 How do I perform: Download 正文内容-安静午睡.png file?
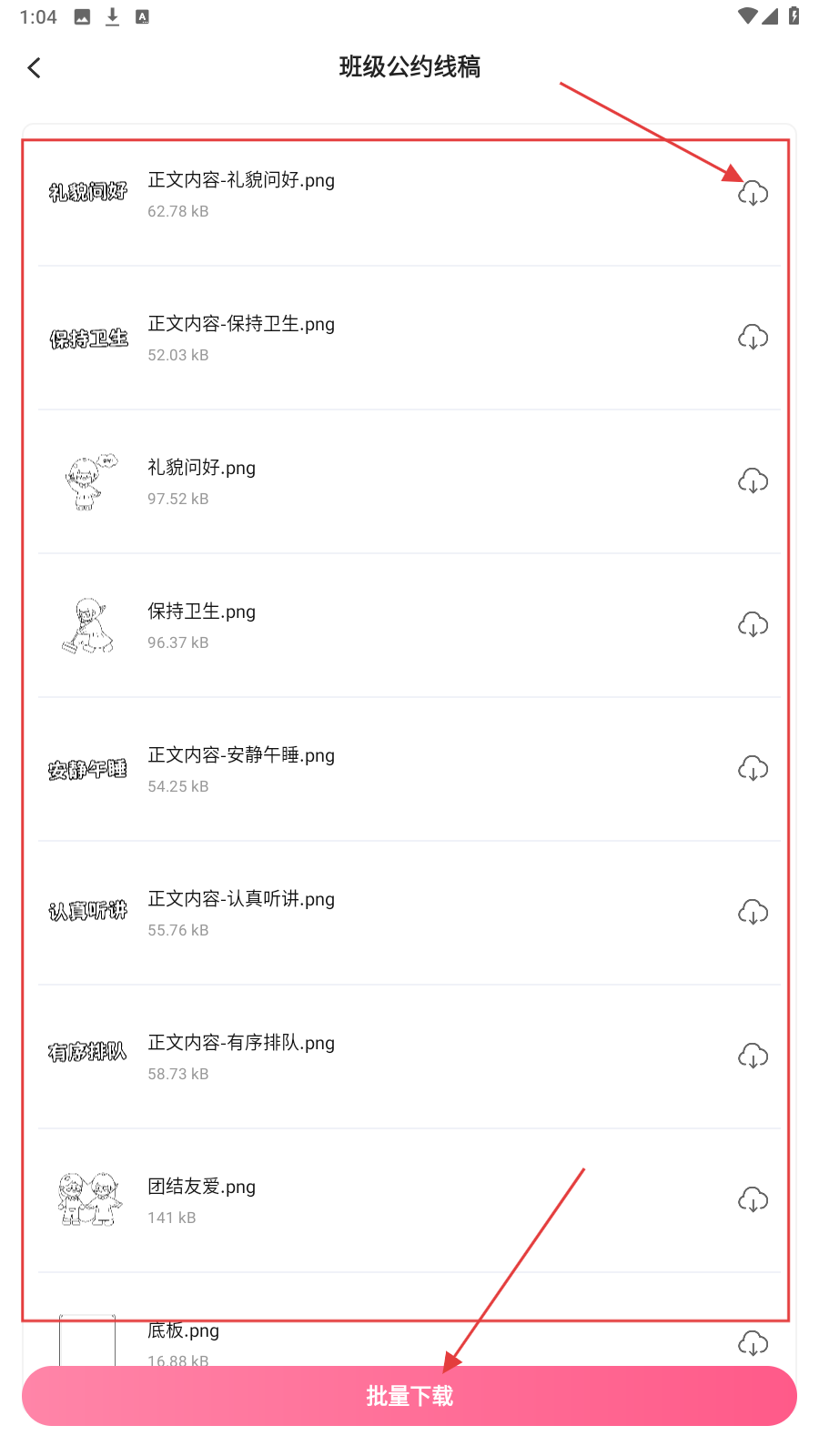753,769
